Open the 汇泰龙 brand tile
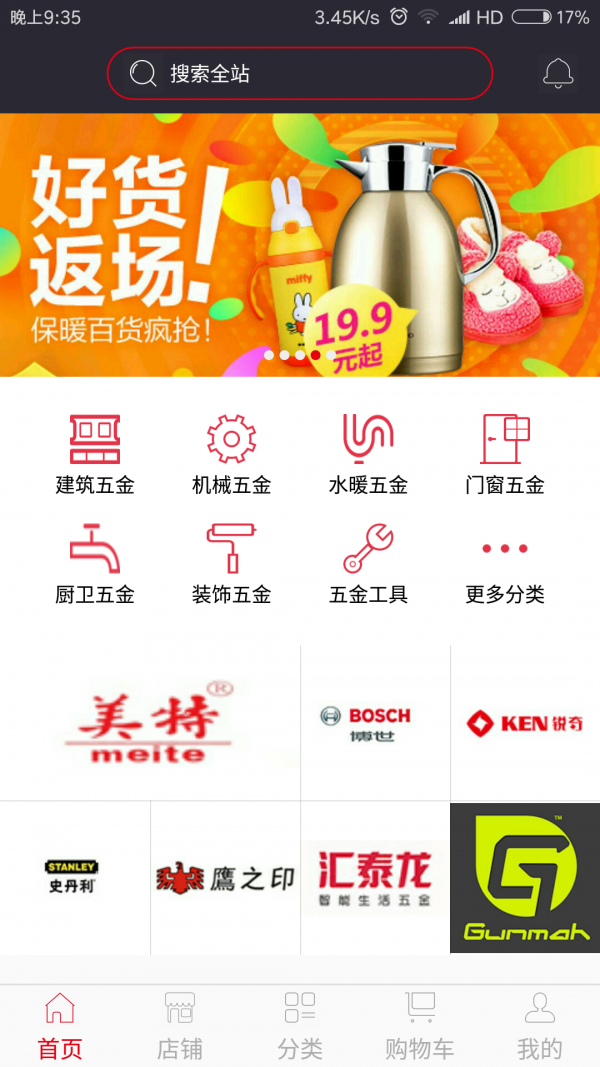The height and width of the screenshot is (1067, 600). coord(375,877)
